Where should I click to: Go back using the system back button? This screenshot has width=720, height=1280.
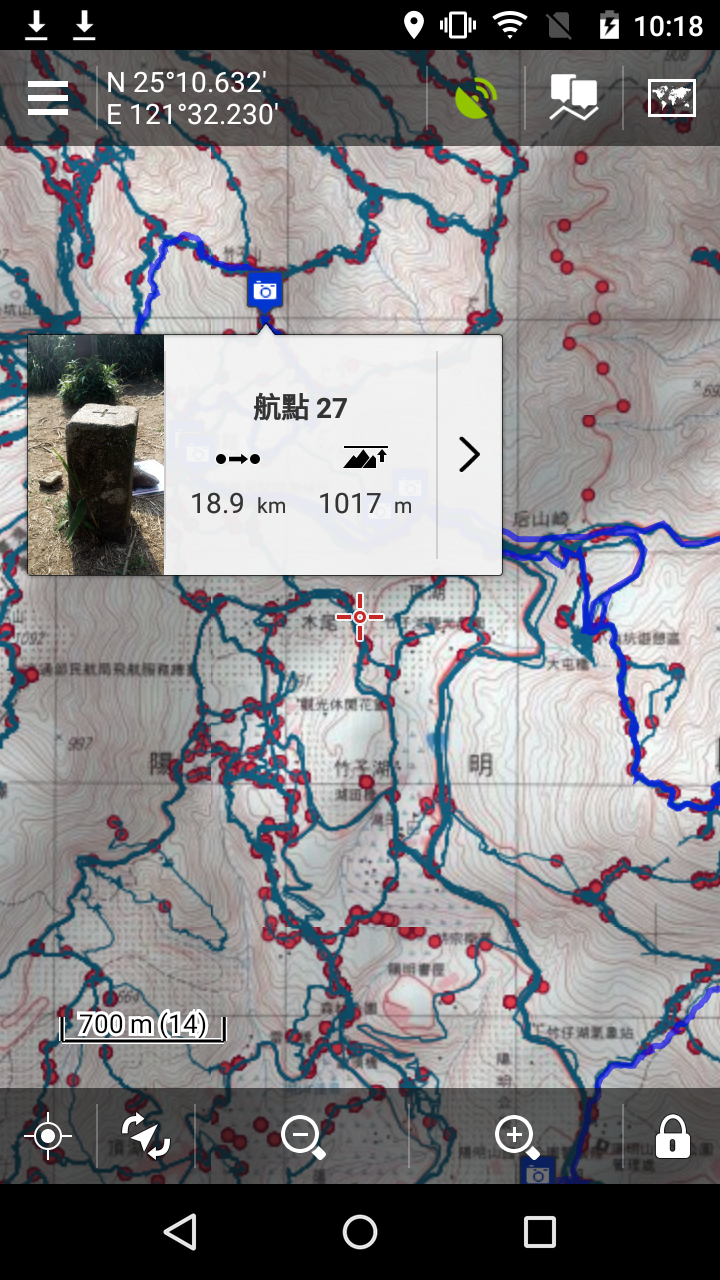[180, 1232]
